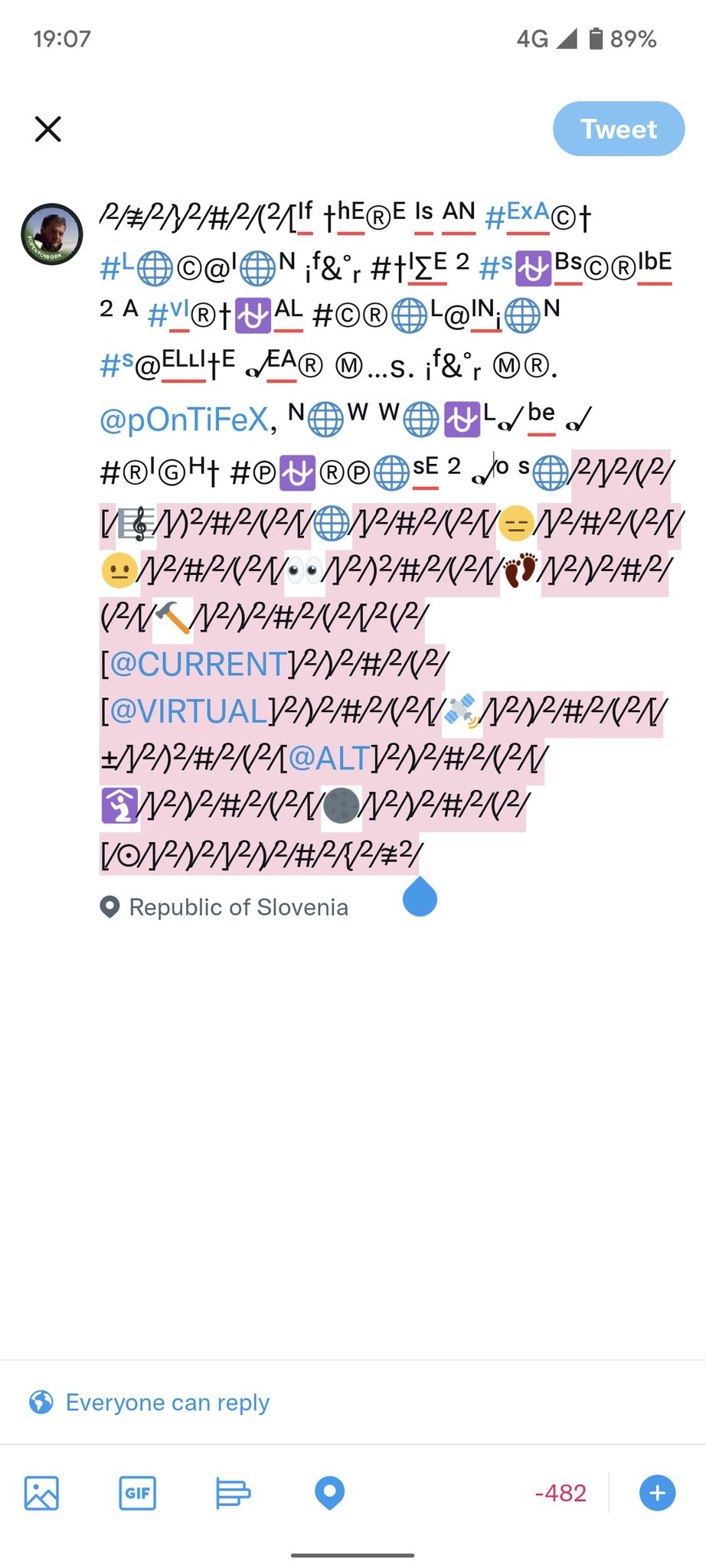This screenshot has width=706, height=1568.
Task: Edit the location pin
Action: tap(329, 1493)
